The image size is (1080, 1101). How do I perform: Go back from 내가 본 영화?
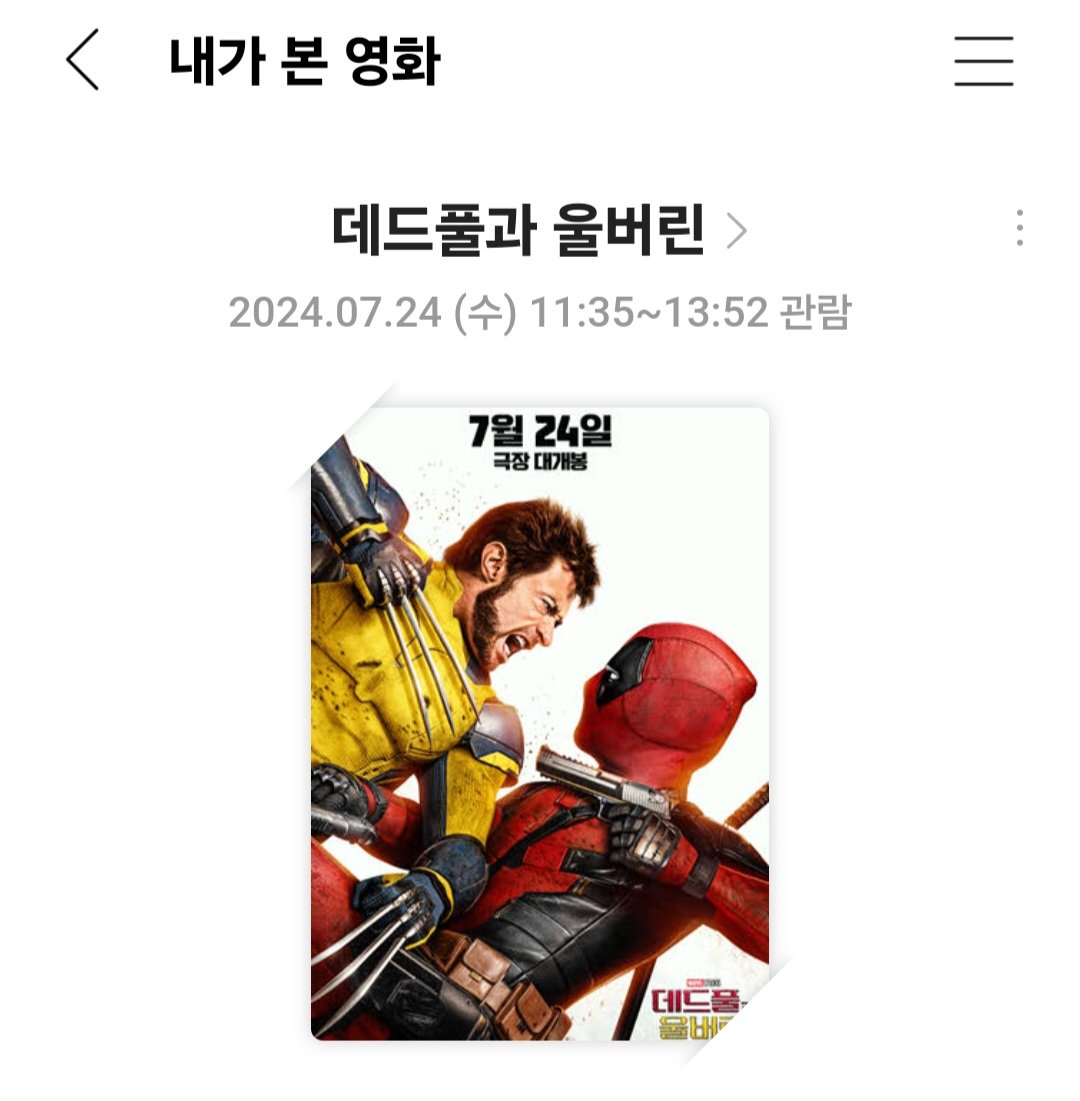tap(83, 60)
